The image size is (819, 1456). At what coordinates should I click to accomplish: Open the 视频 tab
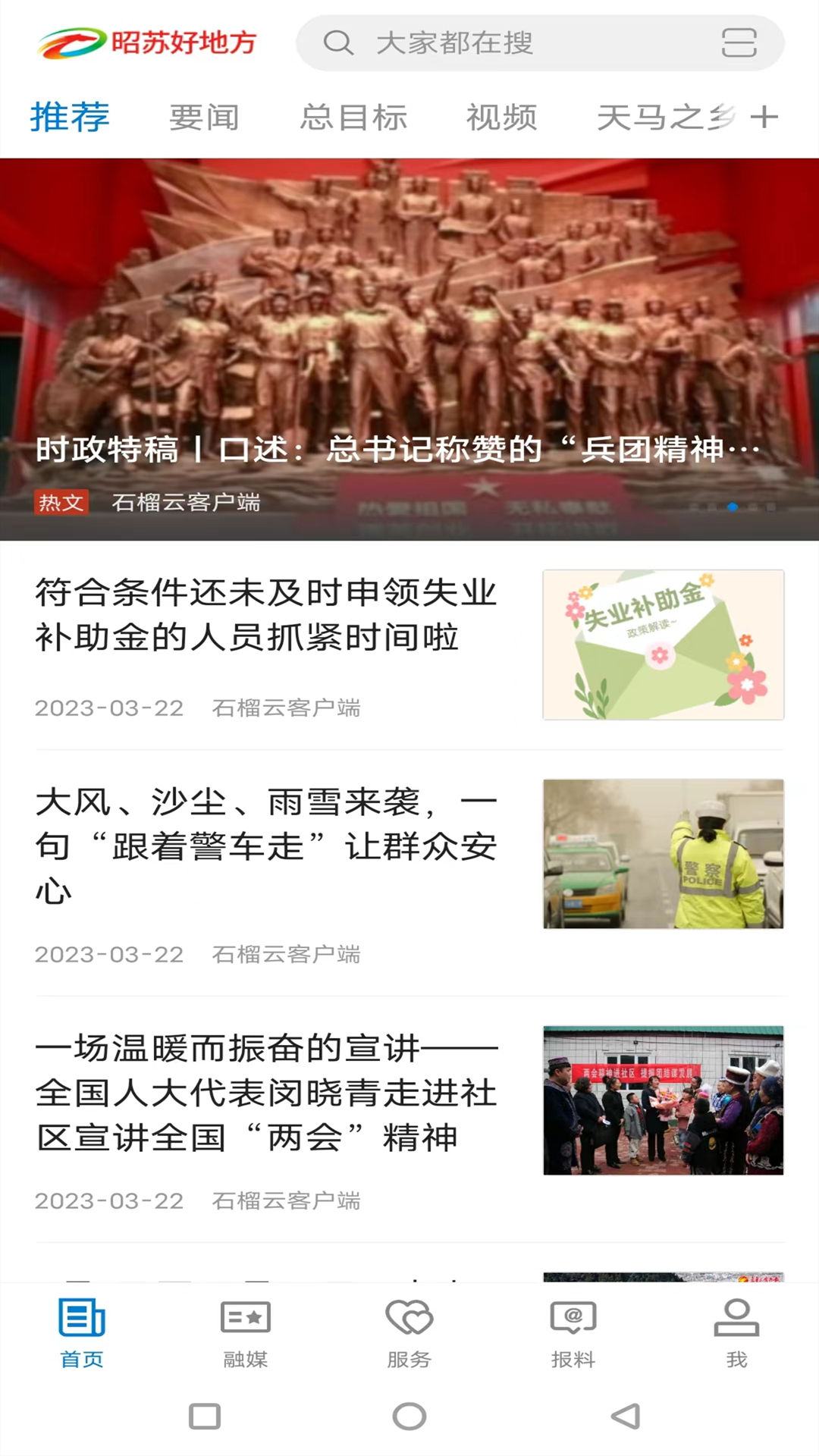tap(501, 118)
